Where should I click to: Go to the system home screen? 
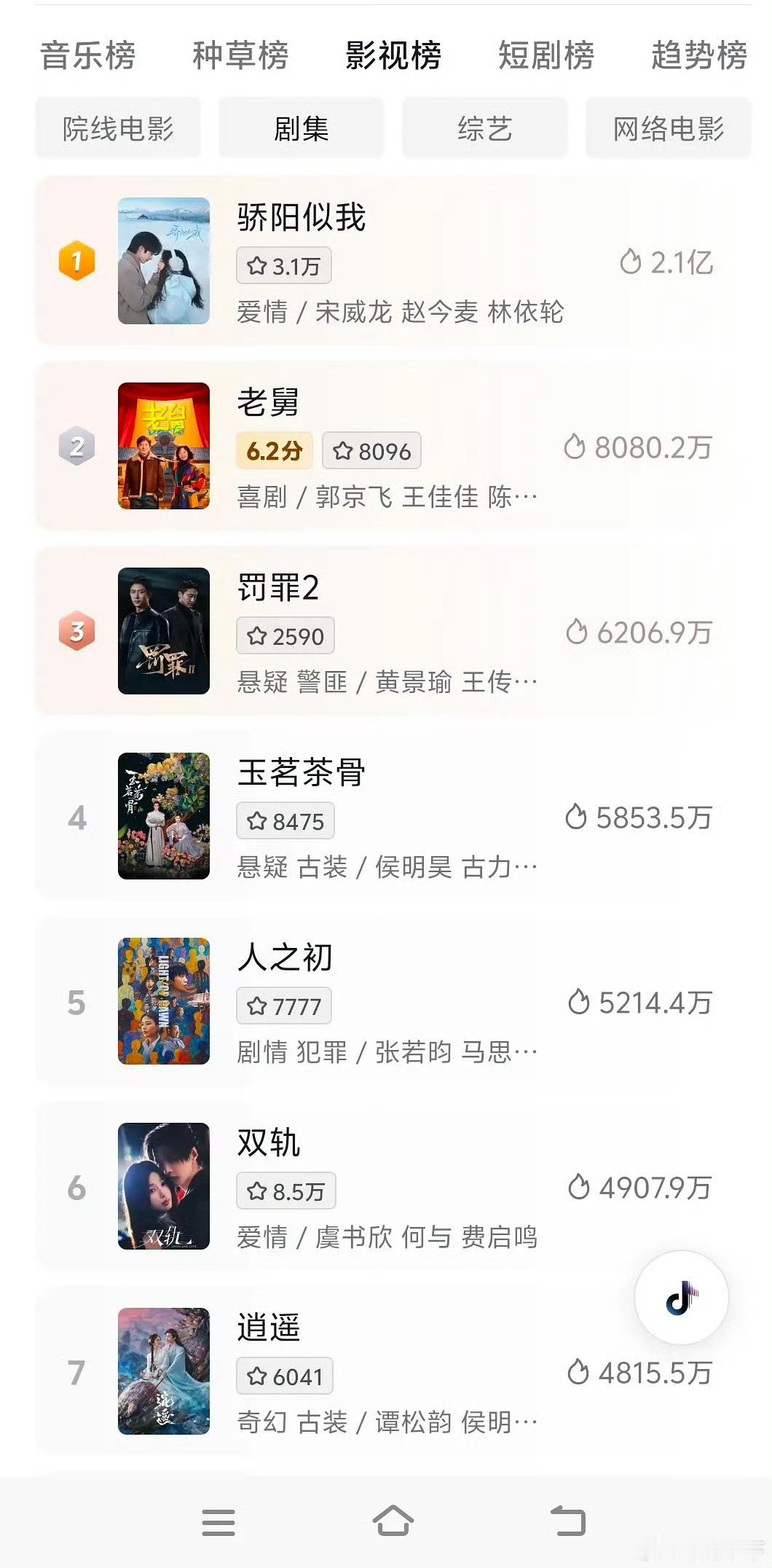[393, 1521]
